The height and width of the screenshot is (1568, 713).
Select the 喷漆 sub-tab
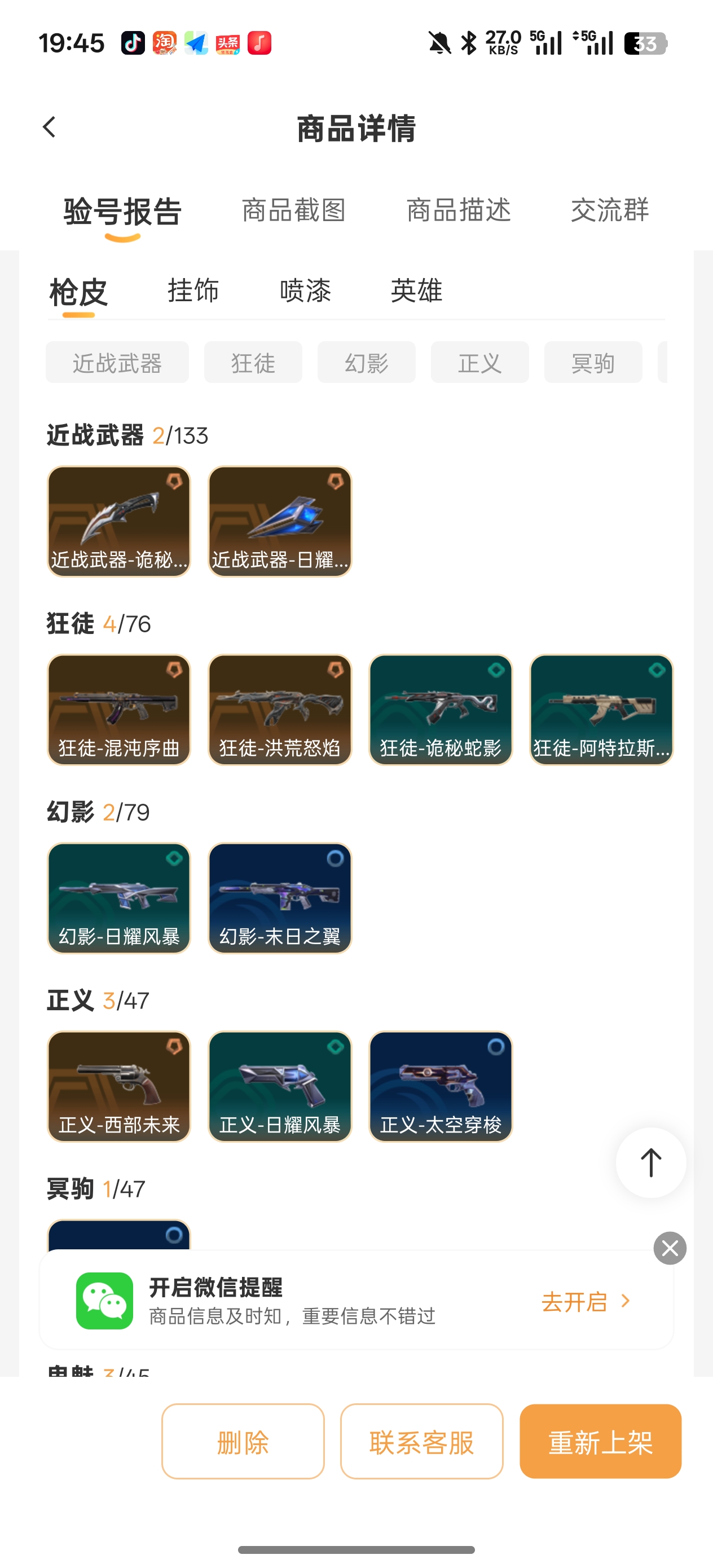tap(305, 290)
